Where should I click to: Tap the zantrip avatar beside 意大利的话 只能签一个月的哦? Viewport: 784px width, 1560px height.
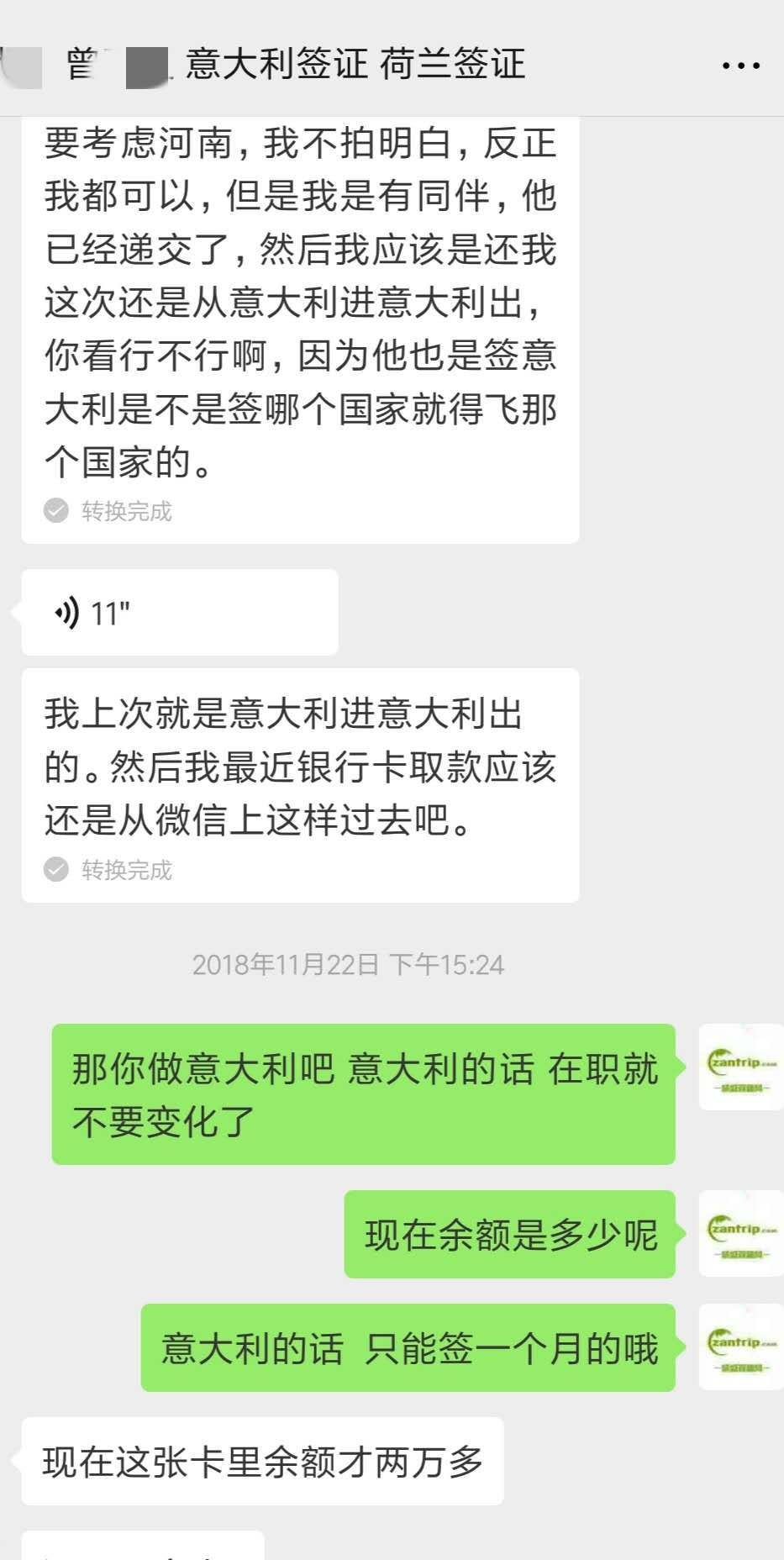pos(739,1347)
